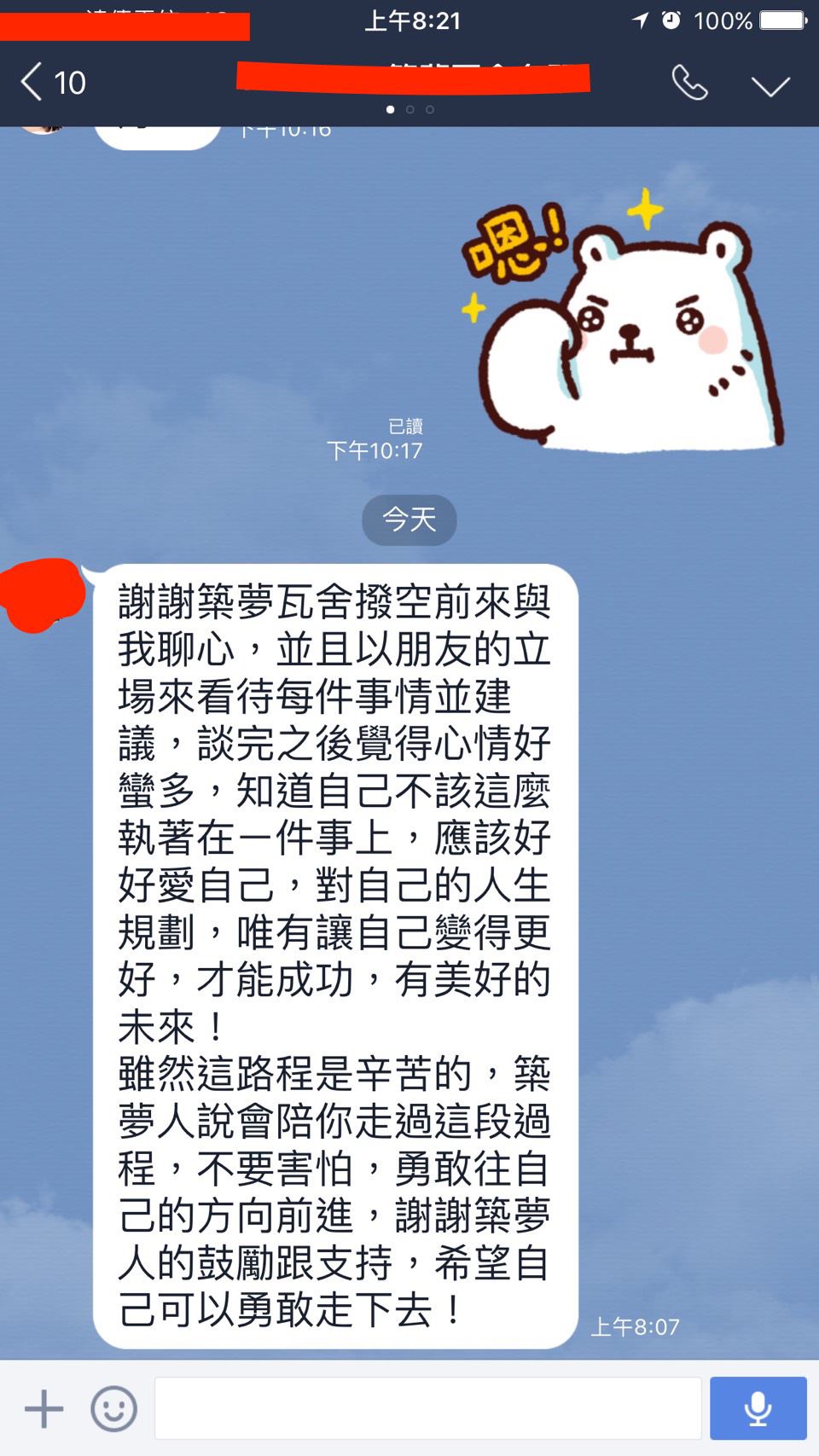Image resolution: width=819 pixels, height=1456 pixels.
Task: Tap the message text input field
Action: tap(428, 1408)
